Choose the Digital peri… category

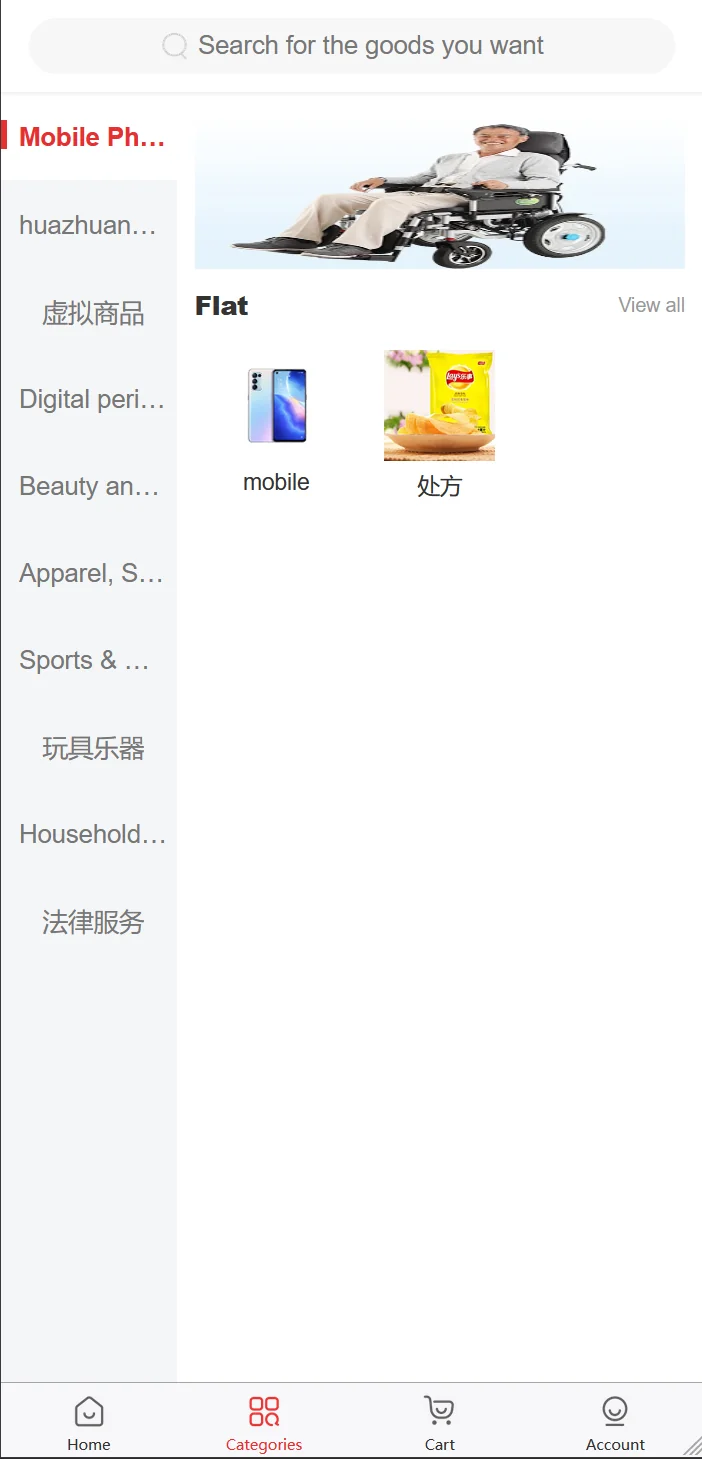pos(91,400)
